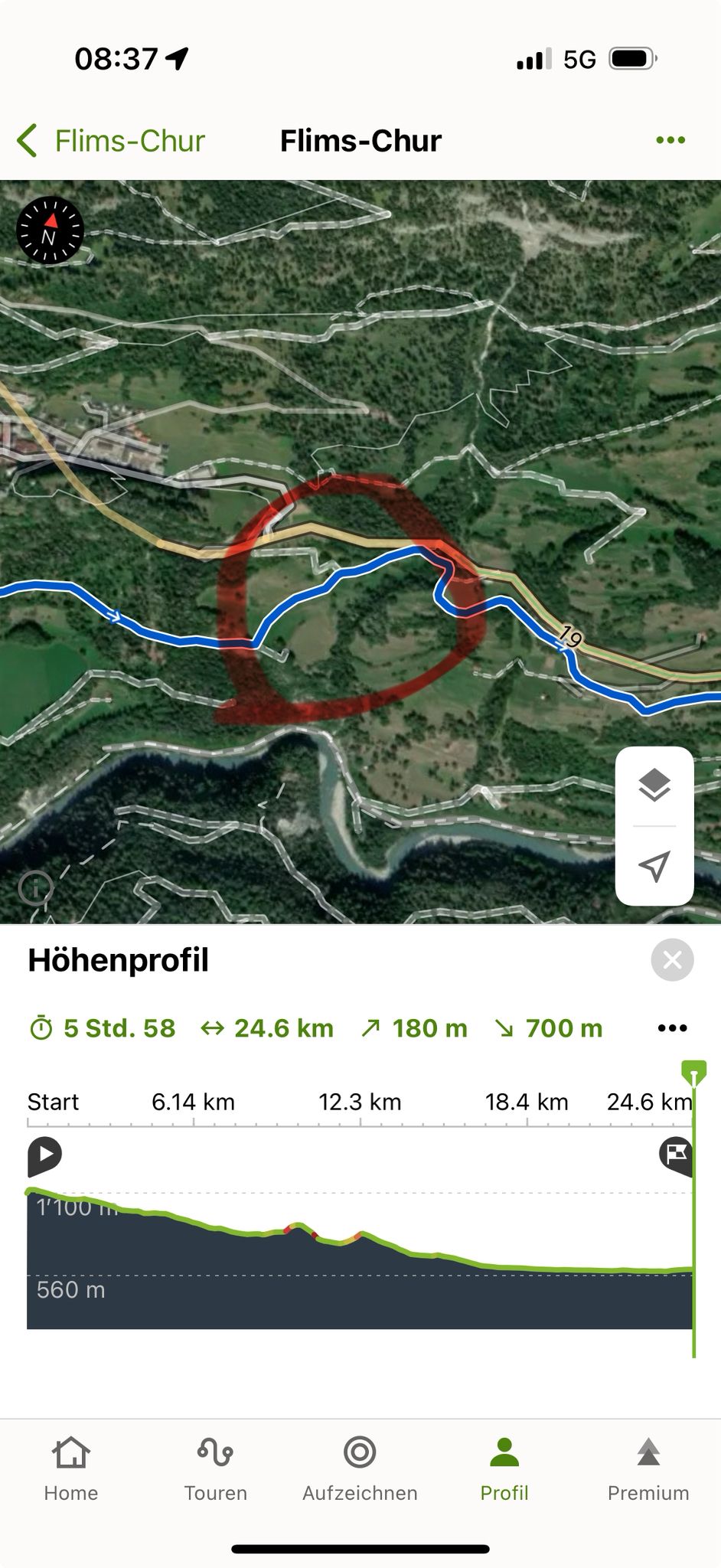Tap the finish flag on the elevation chart

[677, 1155]
